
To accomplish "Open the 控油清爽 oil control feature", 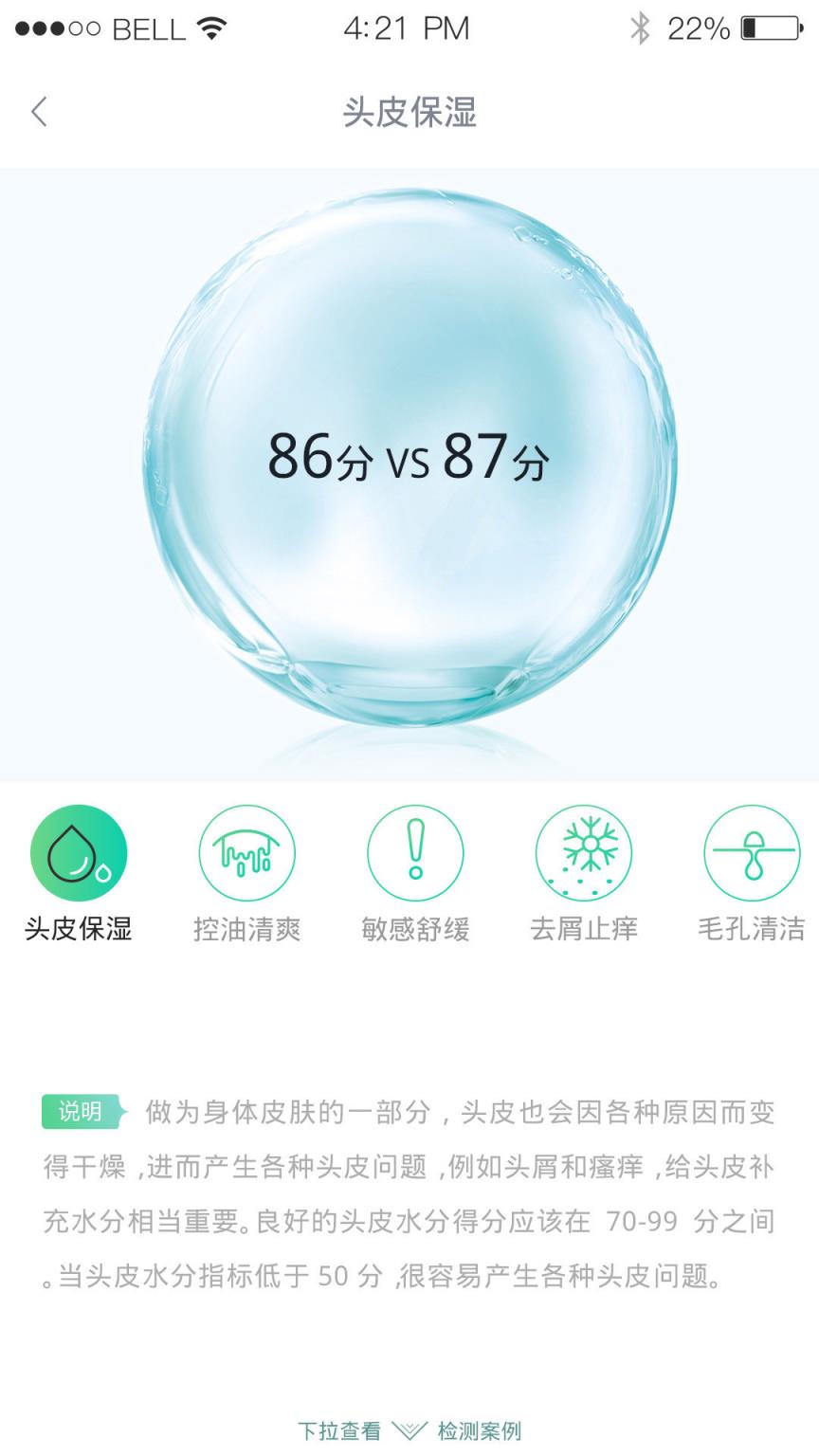I will pyautogui.click(x=247, y=852).
